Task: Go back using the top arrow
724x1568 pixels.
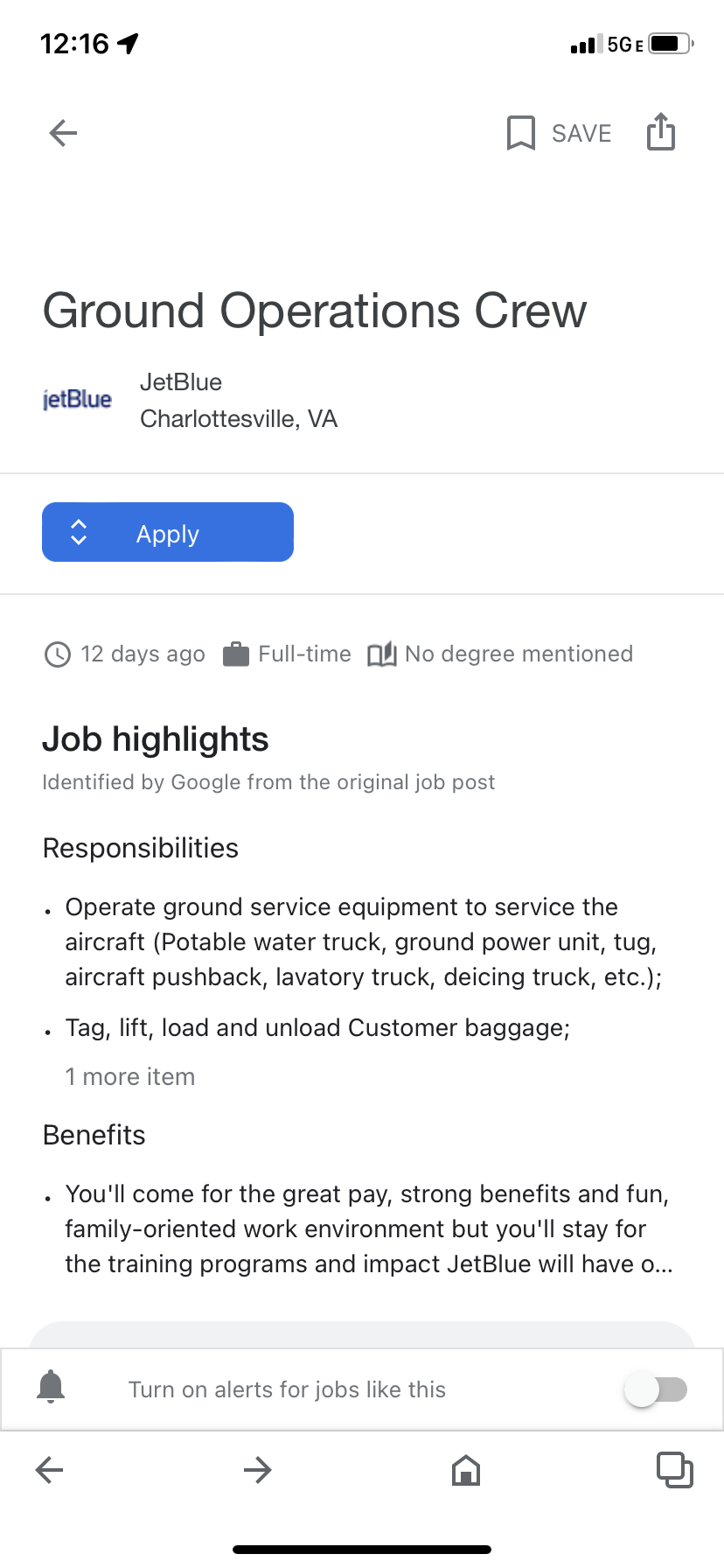Action: point(63,133)
